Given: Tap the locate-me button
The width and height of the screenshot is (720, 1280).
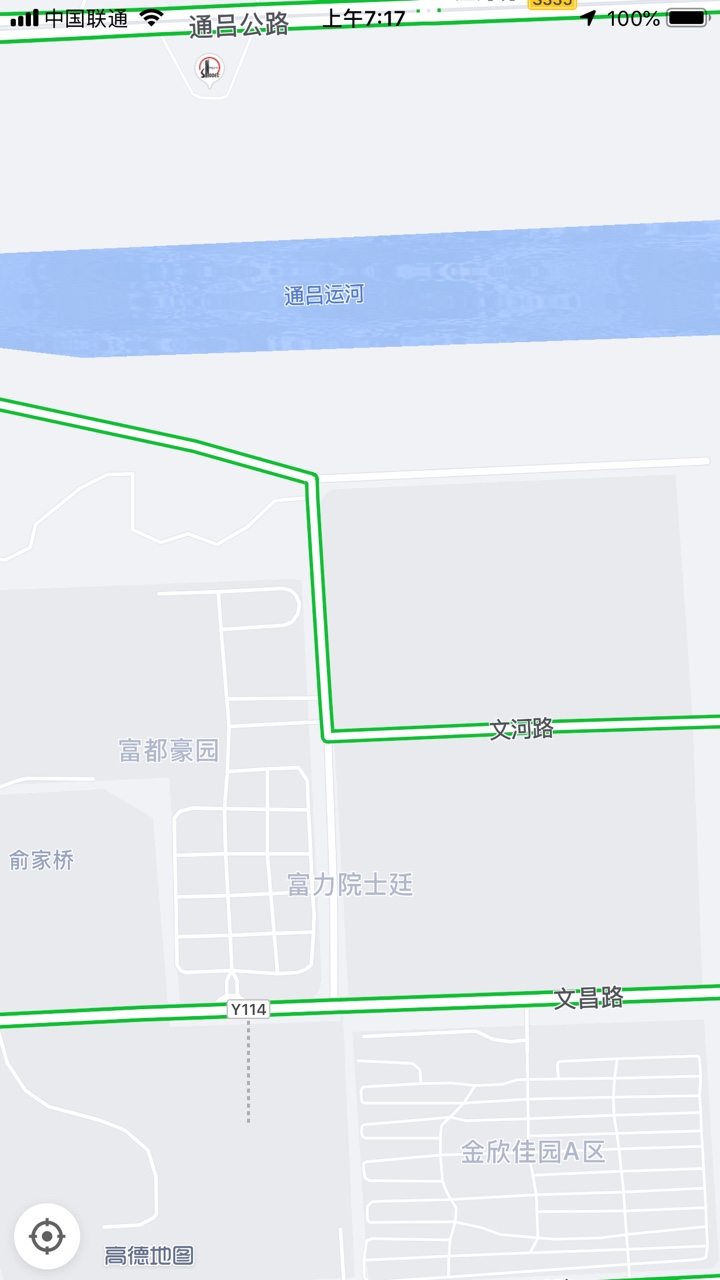Looking at the screenshot, I should pyautogui.click(x=47, y=1237).
